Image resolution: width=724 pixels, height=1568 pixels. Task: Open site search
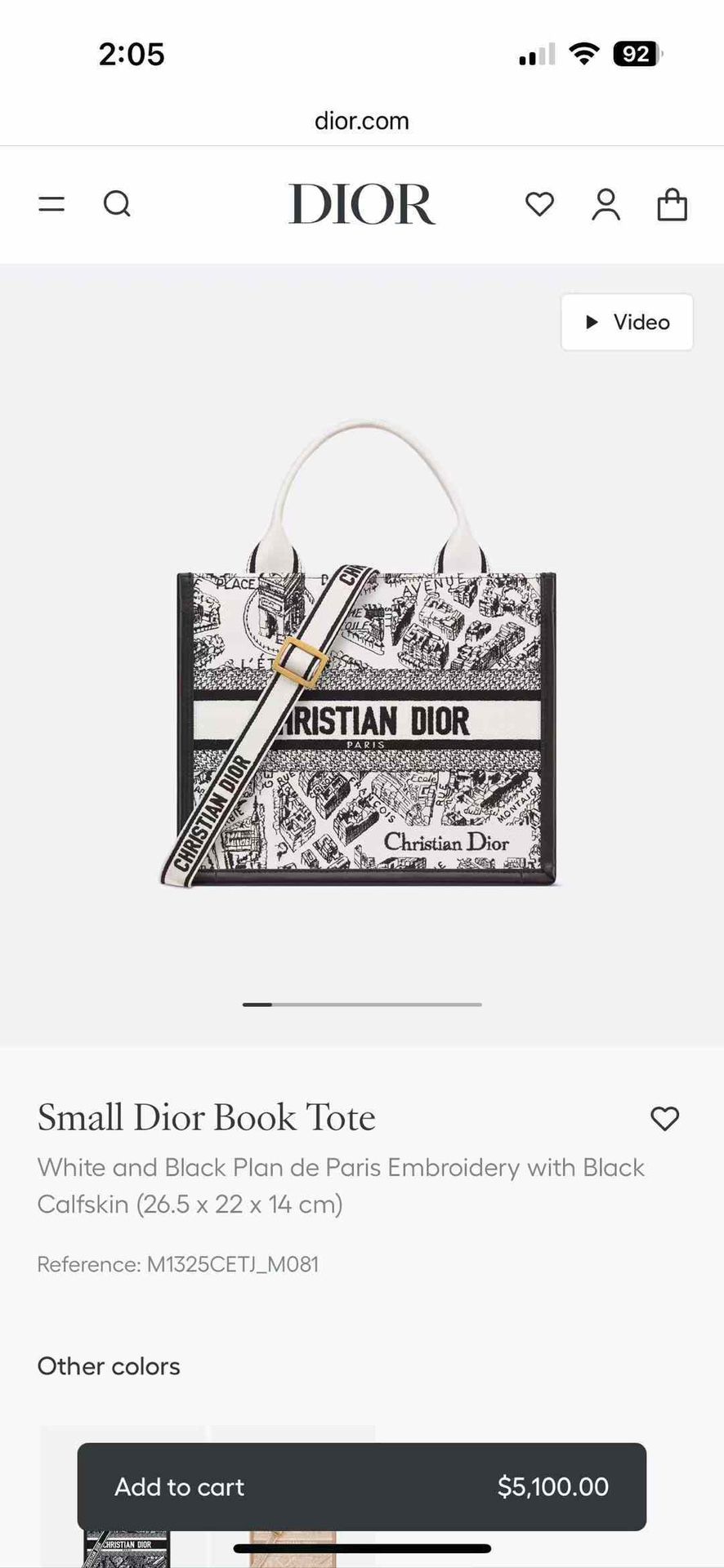click(x=117, y=203)
